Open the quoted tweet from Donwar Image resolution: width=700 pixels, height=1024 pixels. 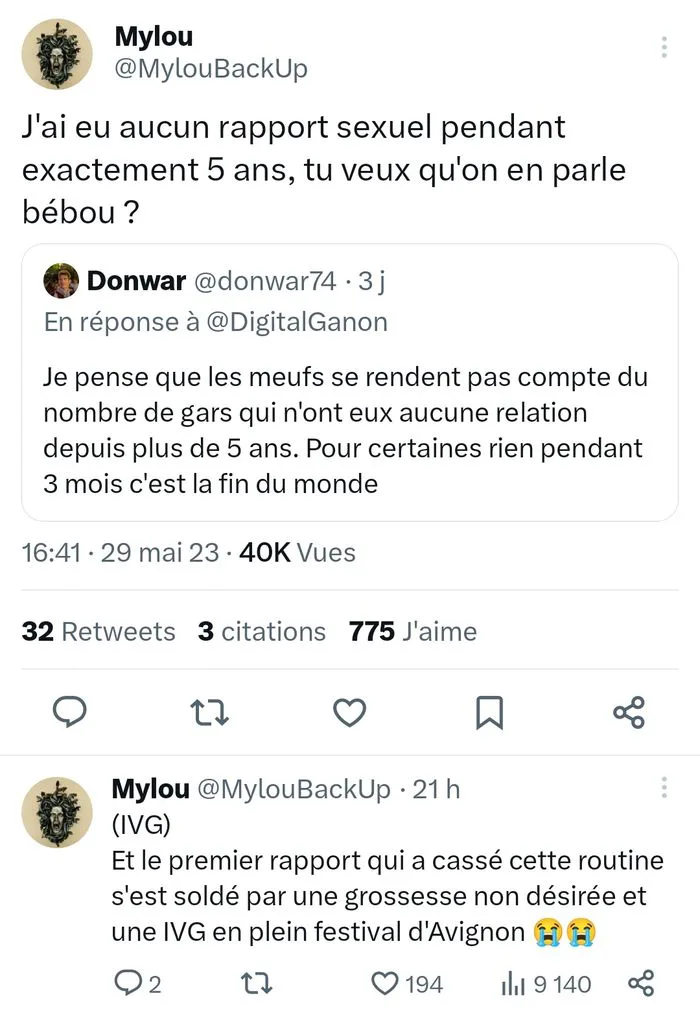pyautogui.click(x=350, y=383)
